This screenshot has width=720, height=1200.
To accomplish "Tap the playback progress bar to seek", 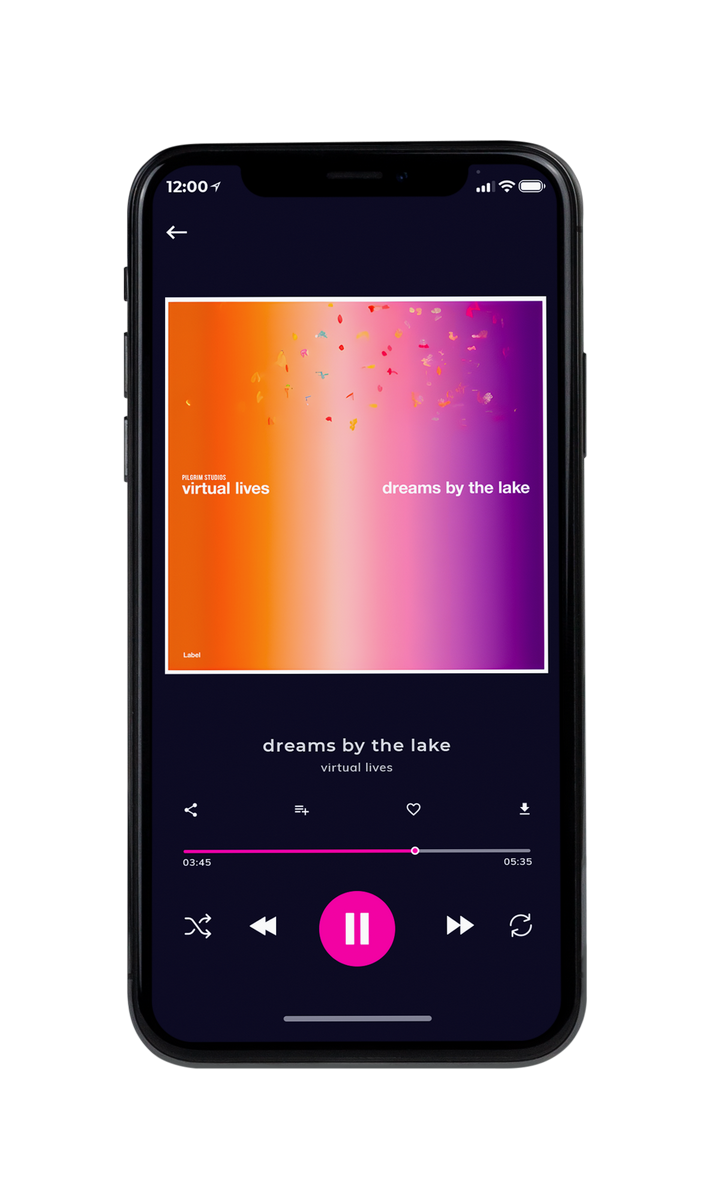I will coord(357,851).
